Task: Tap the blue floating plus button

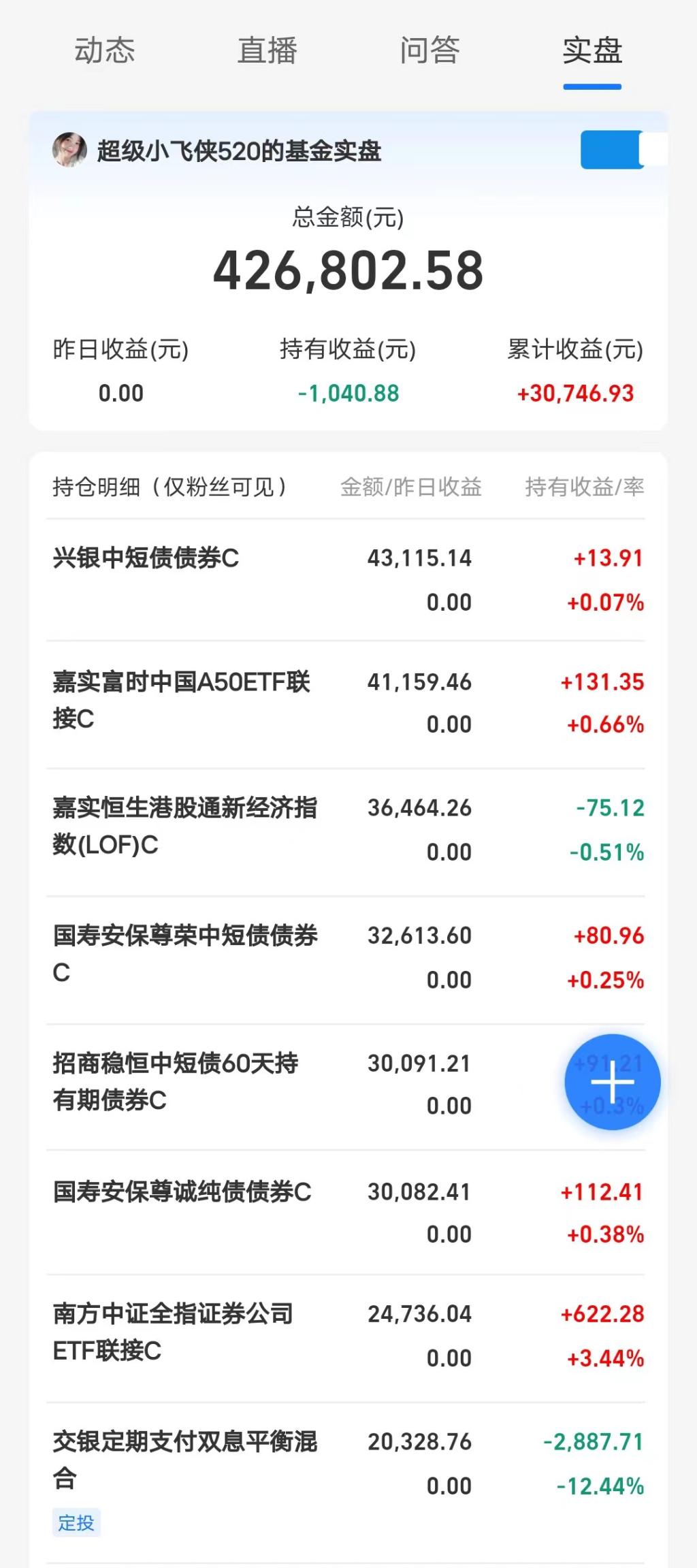Action: pyautogui.click(x=612, y=1082)
